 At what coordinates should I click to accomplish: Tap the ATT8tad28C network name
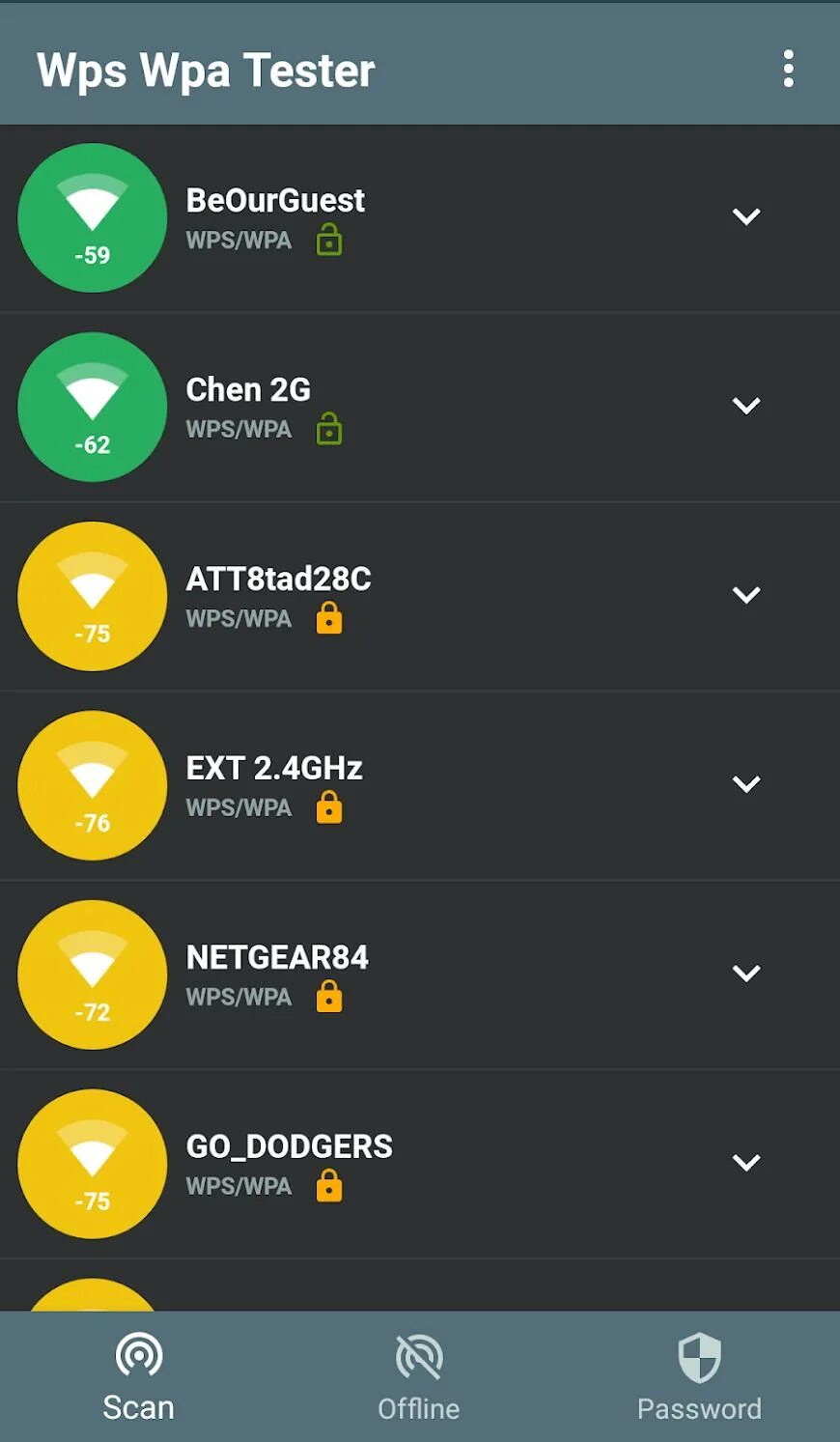pos(279,580)
